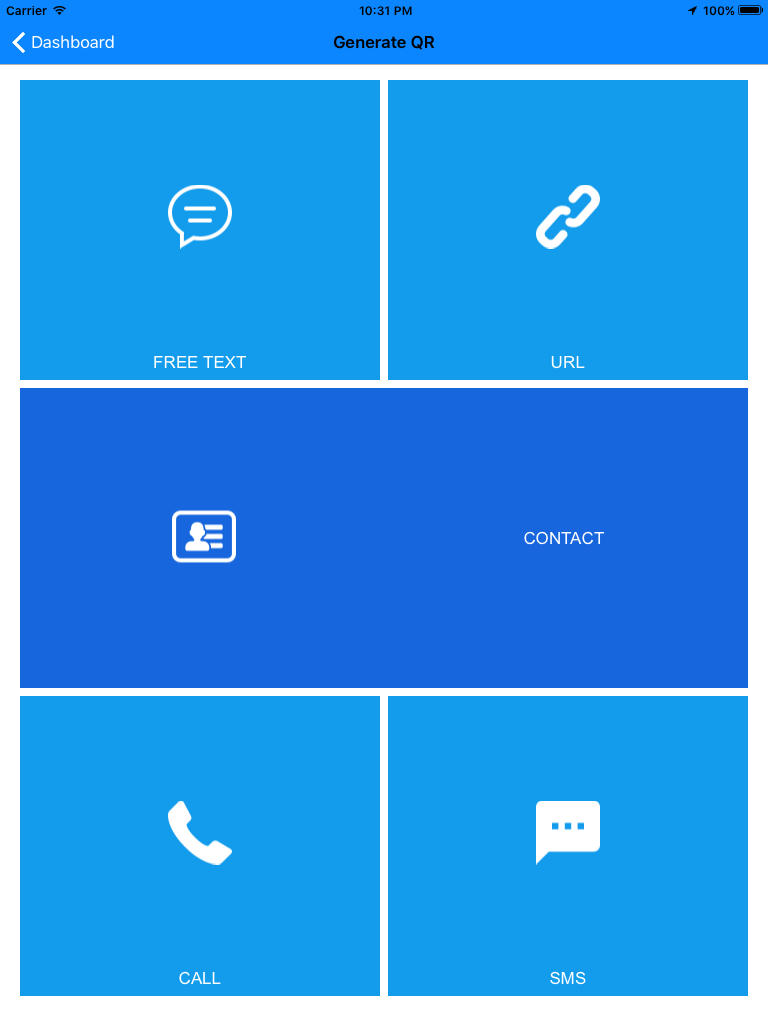Click the back chevron arrow in navigation bar

(x=17, y=42)
